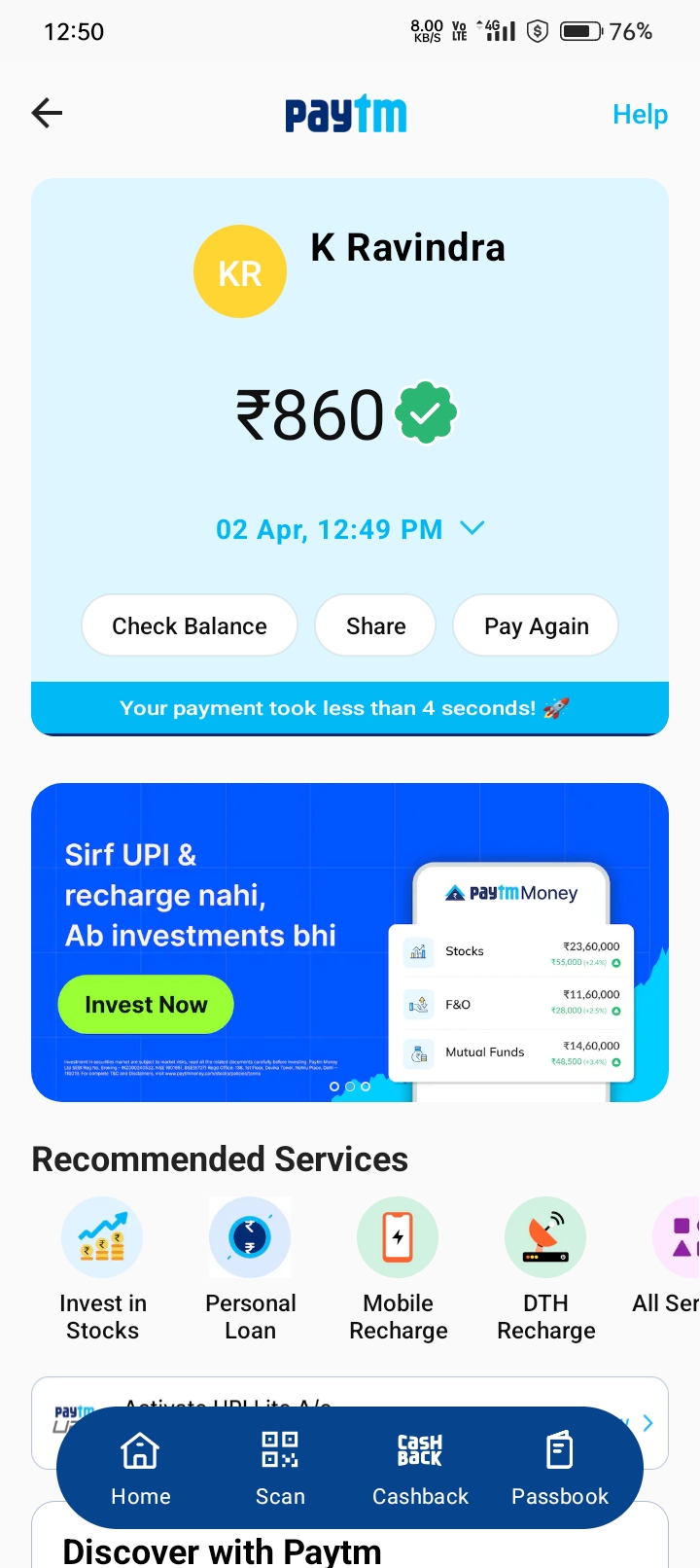Open All Services
Screen dimensions: 700x1568
click(676, 1269)
